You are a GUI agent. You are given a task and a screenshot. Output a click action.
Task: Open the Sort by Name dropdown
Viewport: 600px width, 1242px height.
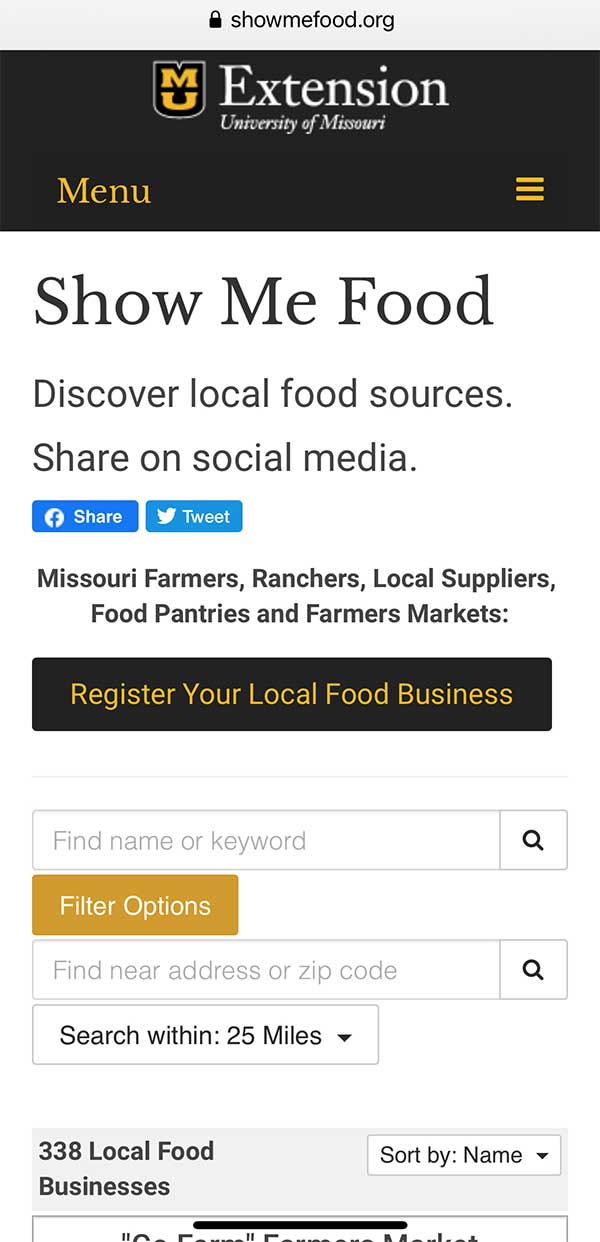464,1155
